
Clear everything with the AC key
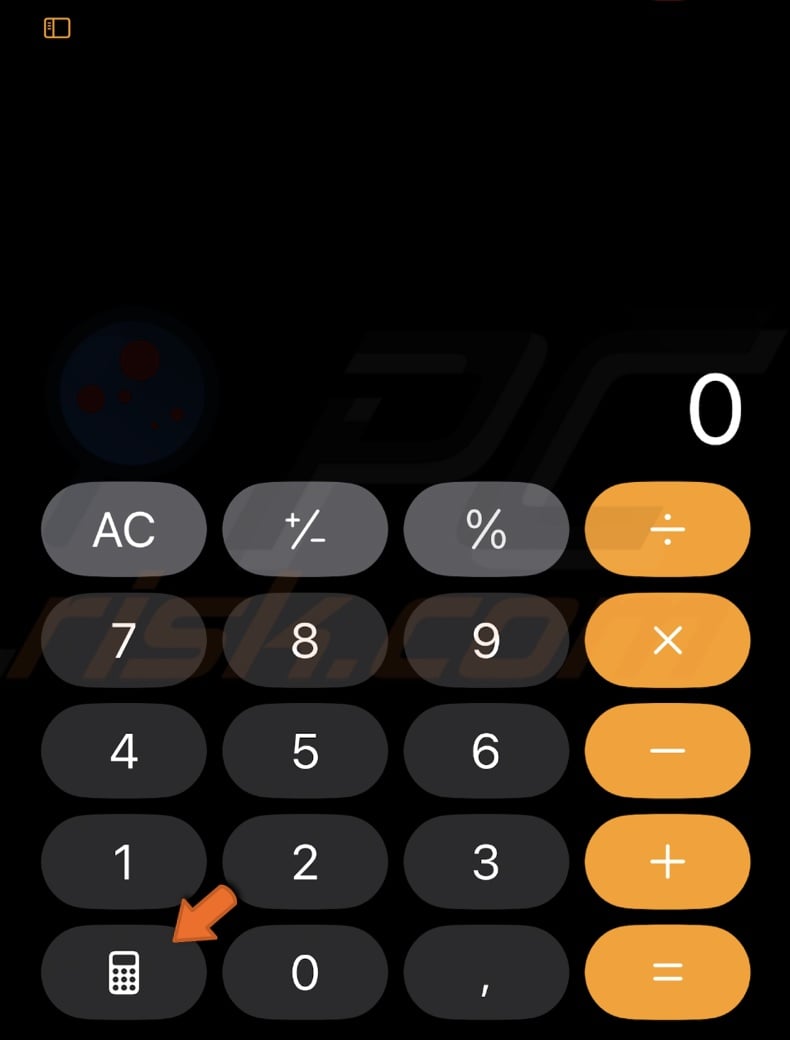pyautogui.click(x=123, y=530)
